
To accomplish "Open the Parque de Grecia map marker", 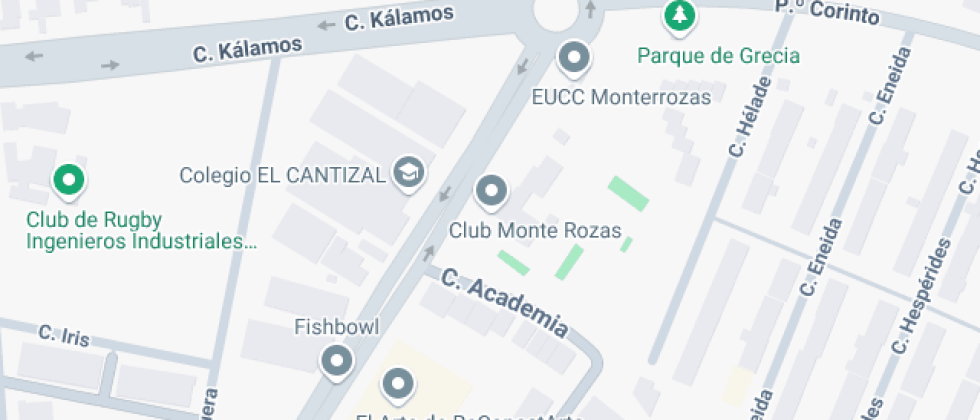I will (681, 16).
